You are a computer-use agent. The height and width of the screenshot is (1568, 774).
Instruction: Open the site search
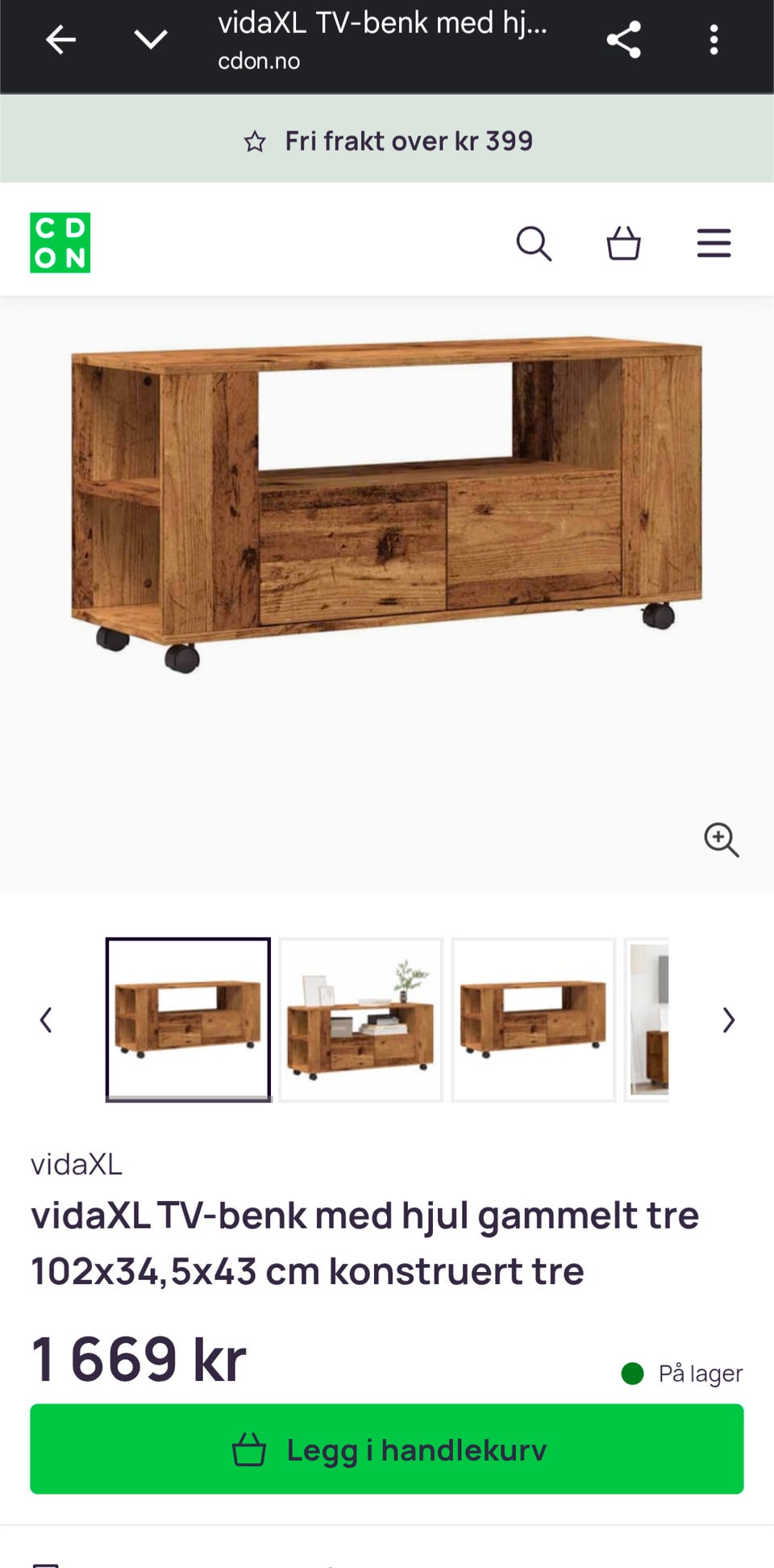pos(534,243)
